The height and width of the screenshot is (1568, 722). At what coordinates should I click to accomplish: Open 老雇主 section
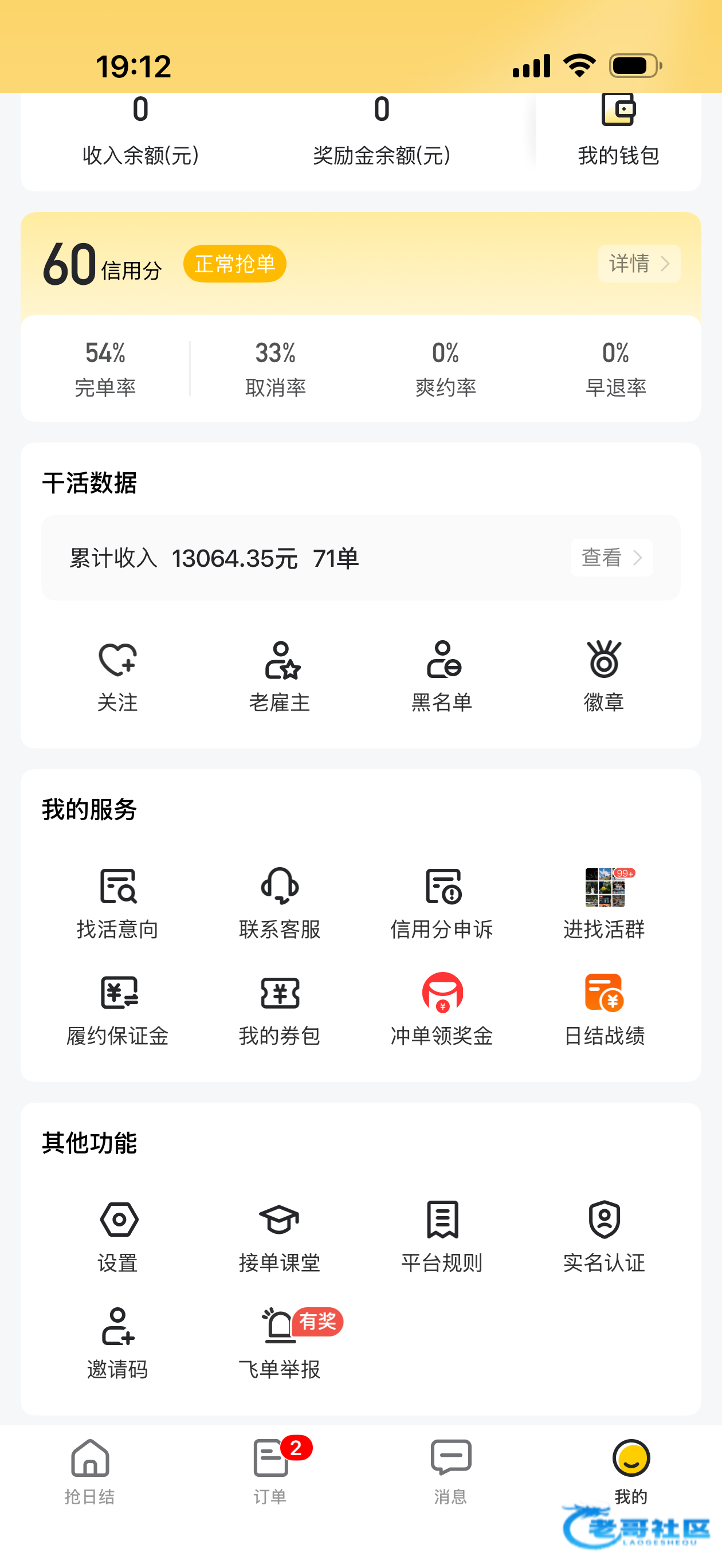tap(280, 676)
